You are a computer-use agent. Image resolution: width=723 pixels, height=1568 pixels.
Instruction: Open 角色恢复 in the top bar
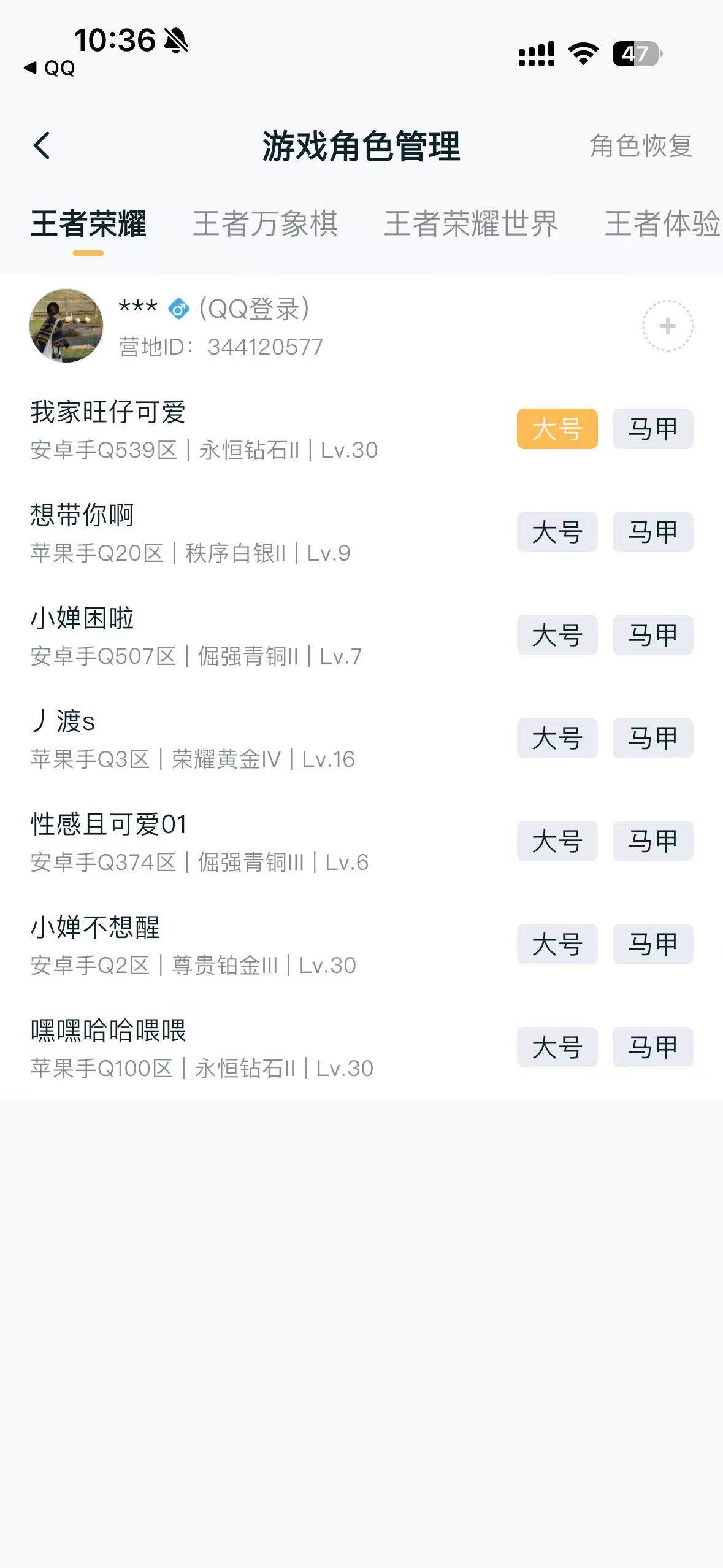pos(640,146)
